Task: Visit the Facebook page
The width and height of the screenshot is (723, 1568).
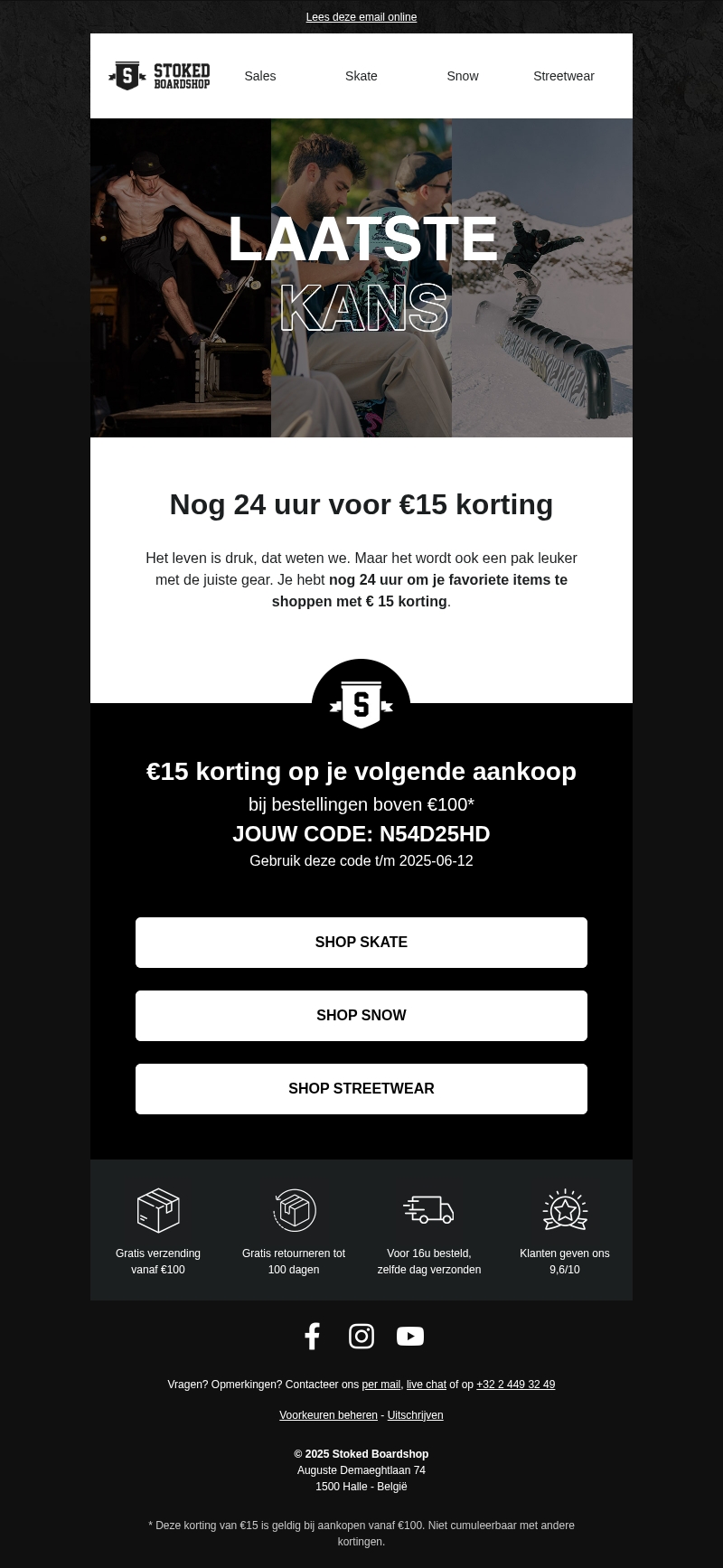Action: pos(312,1336)
